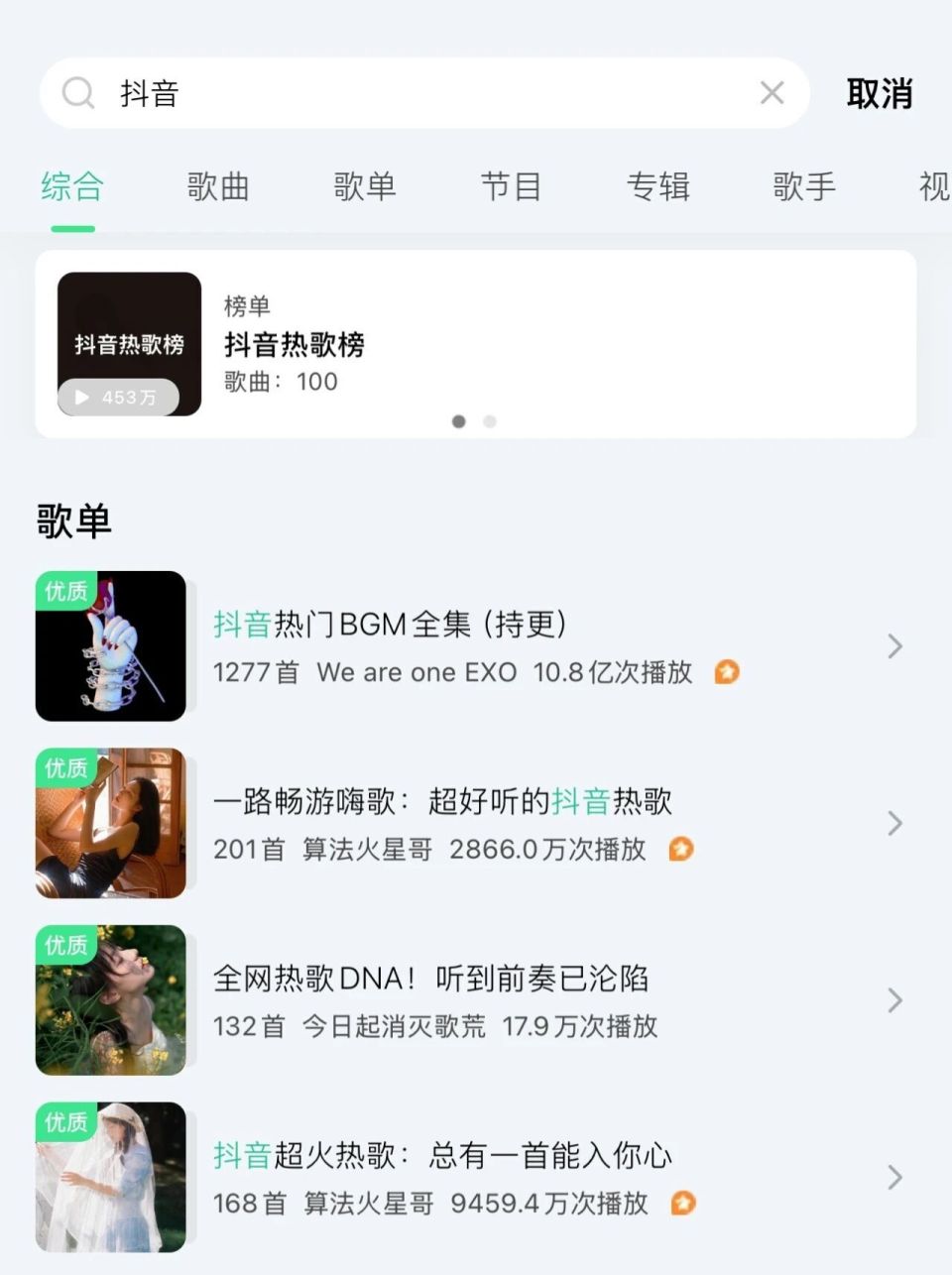Tap the reward coin icon beside 10.8亿次播放

pyautogui.click(x=725, y=672)
